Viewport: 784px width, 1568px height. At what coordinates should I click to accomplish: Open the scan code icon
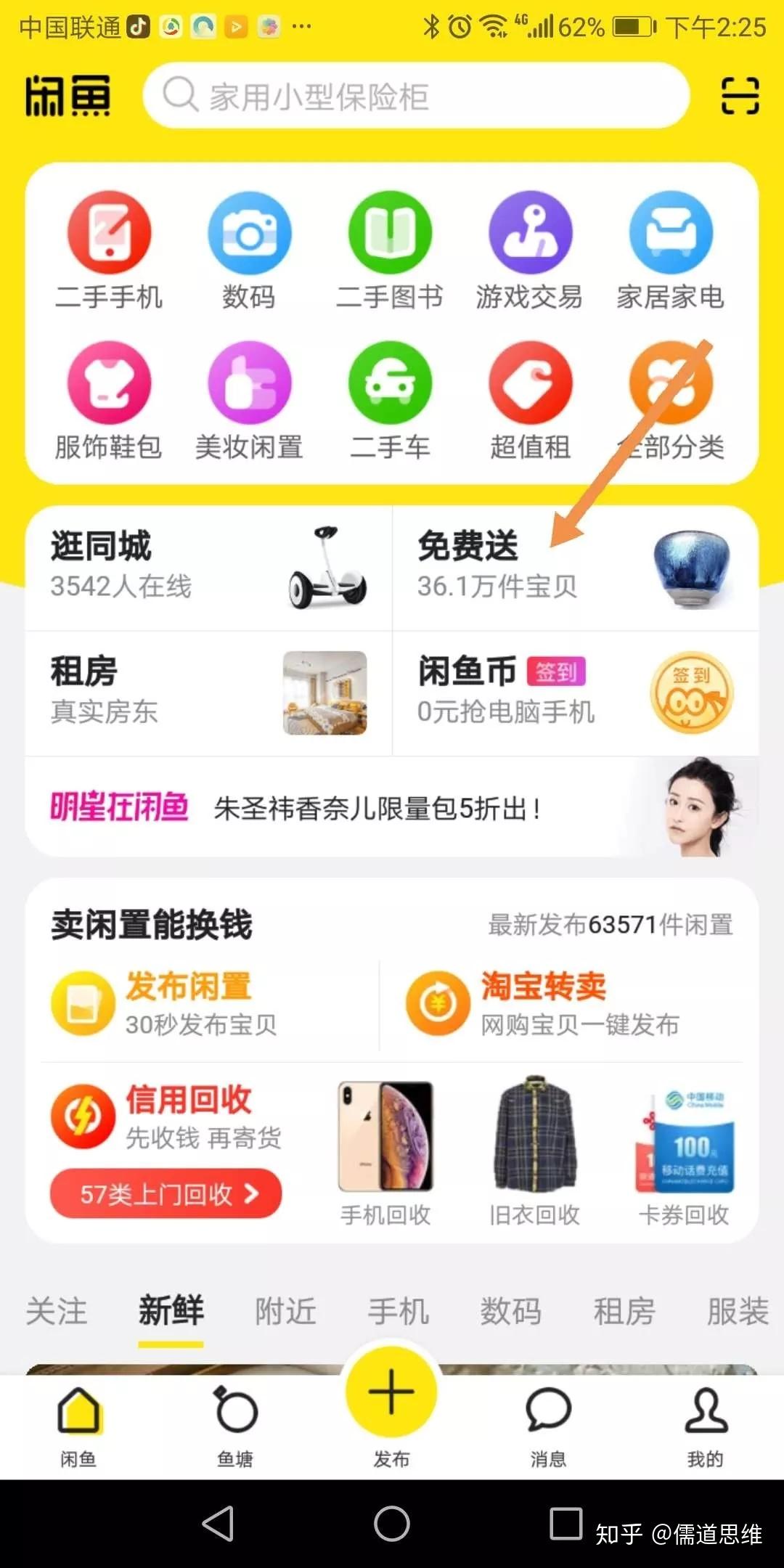click(x=739, y=96)
